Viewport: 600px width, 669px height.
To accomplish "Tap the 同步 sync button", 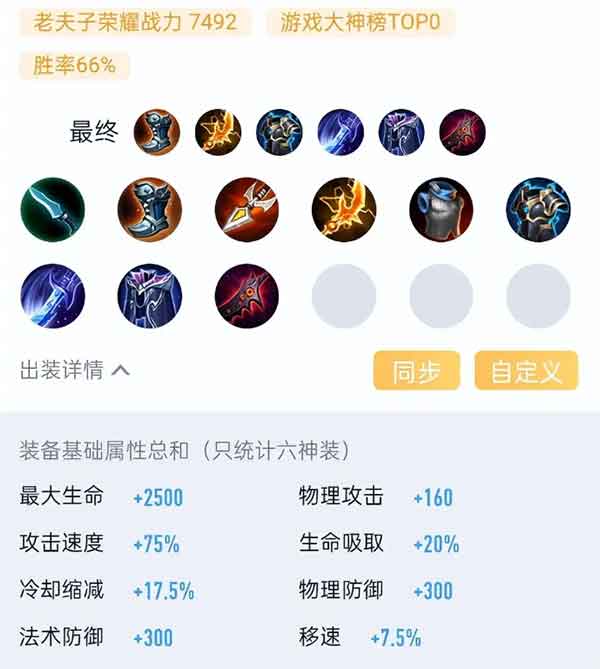I will pyautogui.click(x=416, y=371).
